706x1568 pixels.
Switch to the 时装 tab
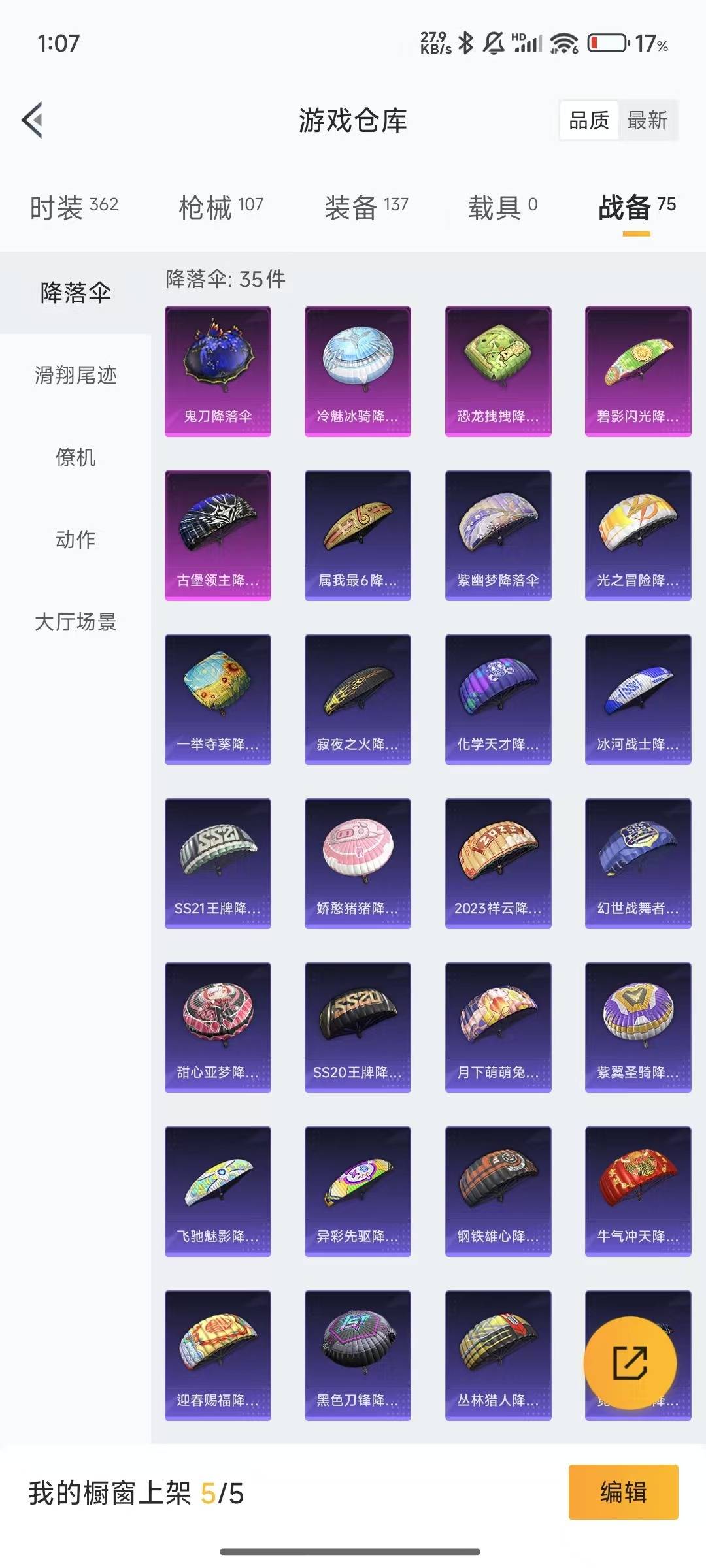coord(74,207)
